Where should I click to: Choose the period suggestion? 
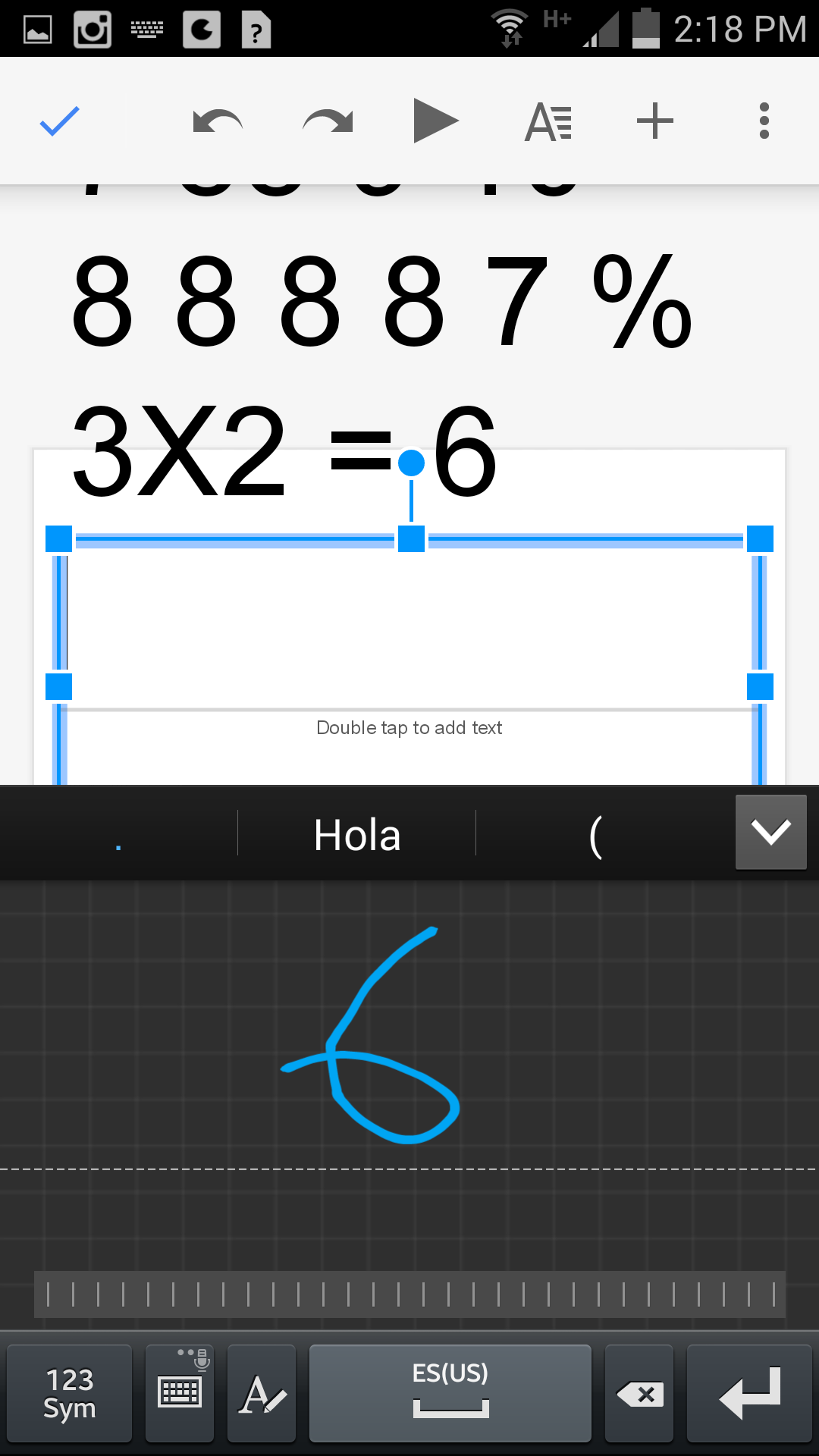[x=118, y=835]
